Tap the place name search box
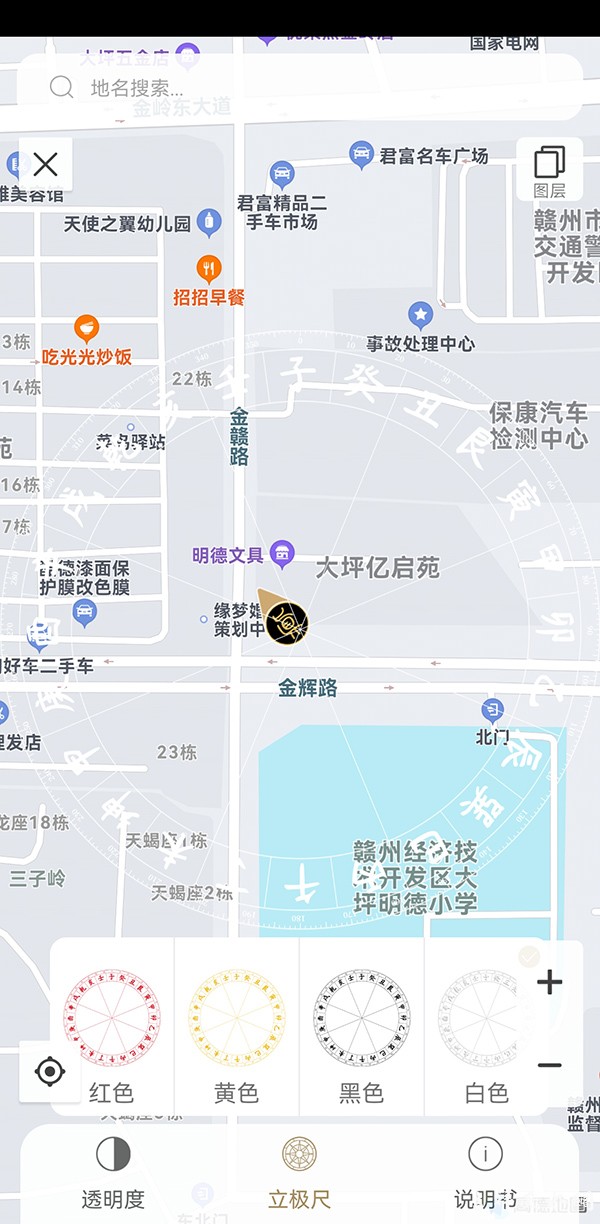Screen dimensions: 600x1224 coord(300,88)
